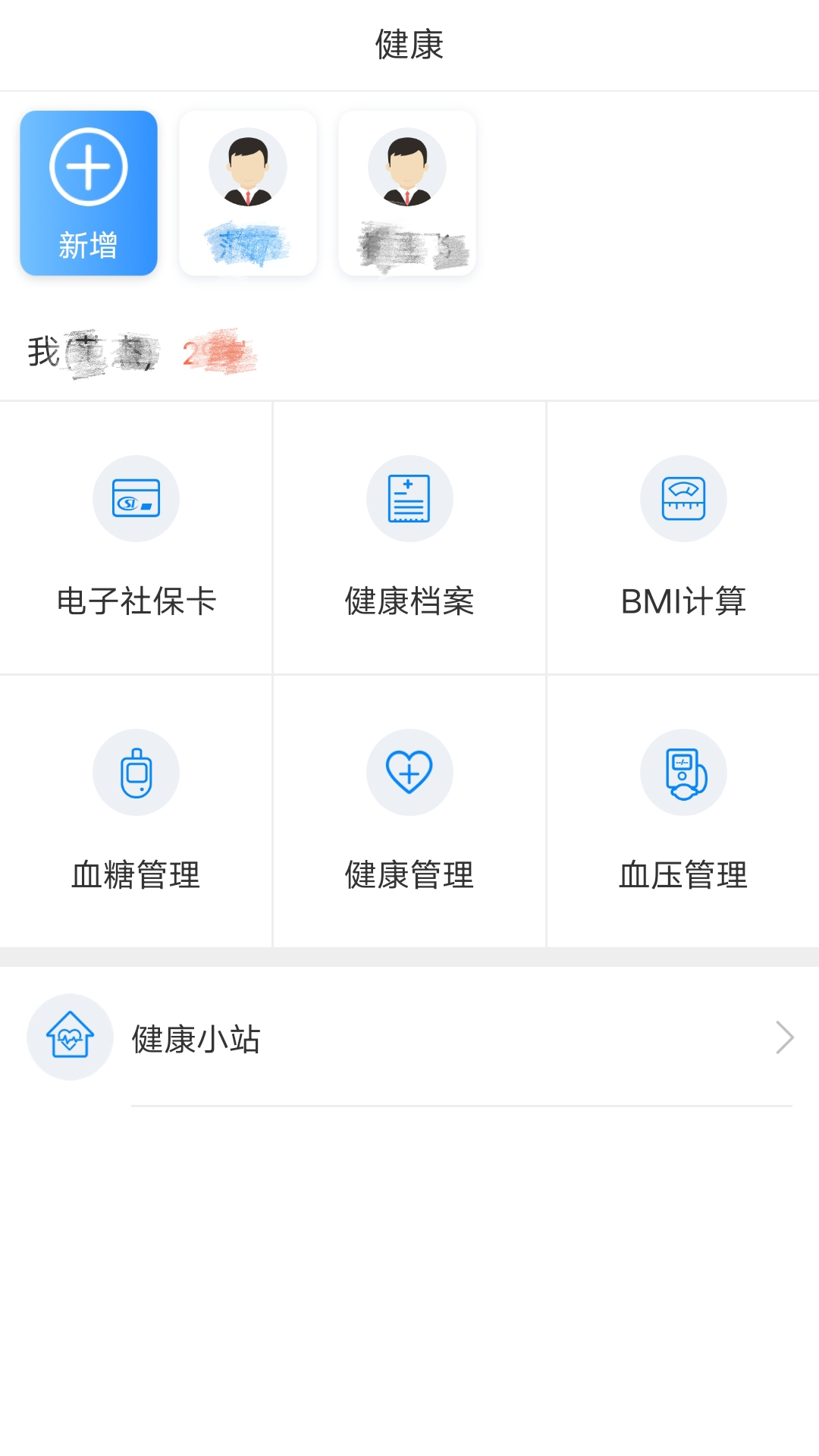Tap the 电子社保卡 label text

[136, 601]
